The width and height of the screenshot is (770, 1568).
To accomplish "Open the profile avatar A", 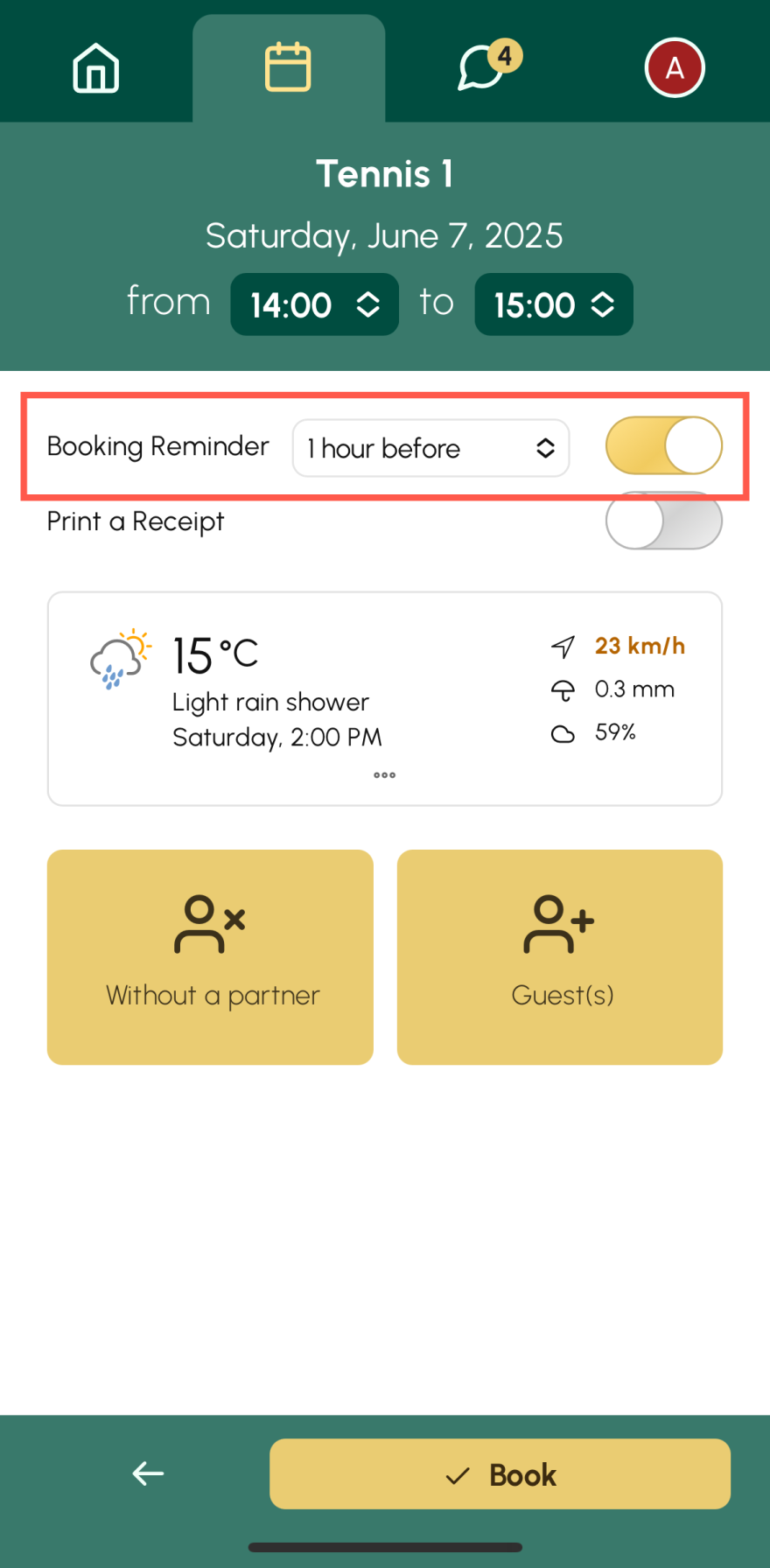I will pyautogui.click(x=675, y=67).
